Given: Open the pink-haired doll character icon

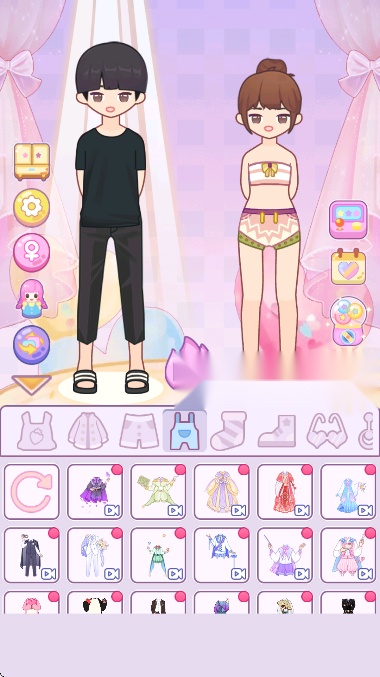Looking at the screenshot, I should 32,299.
